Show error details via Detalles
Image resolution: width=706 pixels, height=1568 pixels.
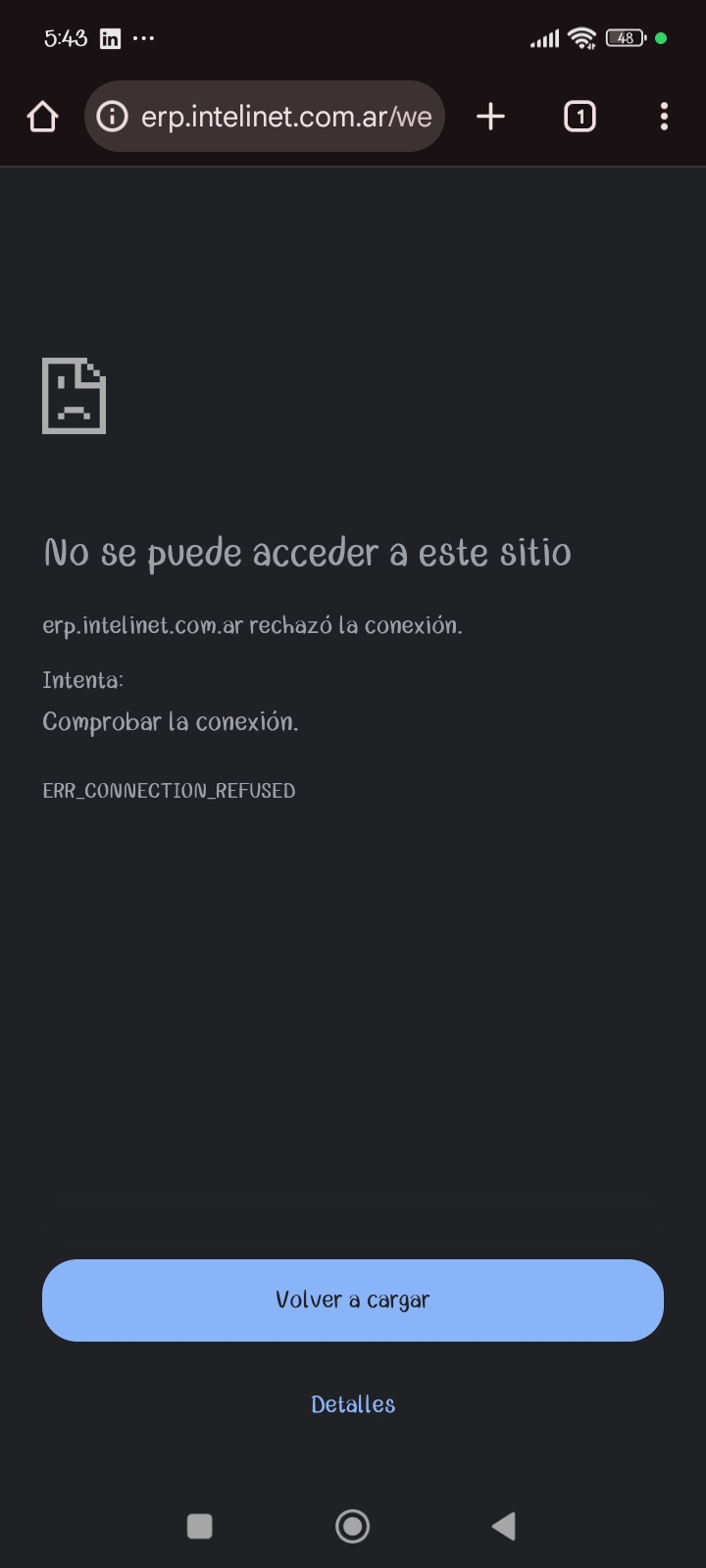(x=353, y=1404)
